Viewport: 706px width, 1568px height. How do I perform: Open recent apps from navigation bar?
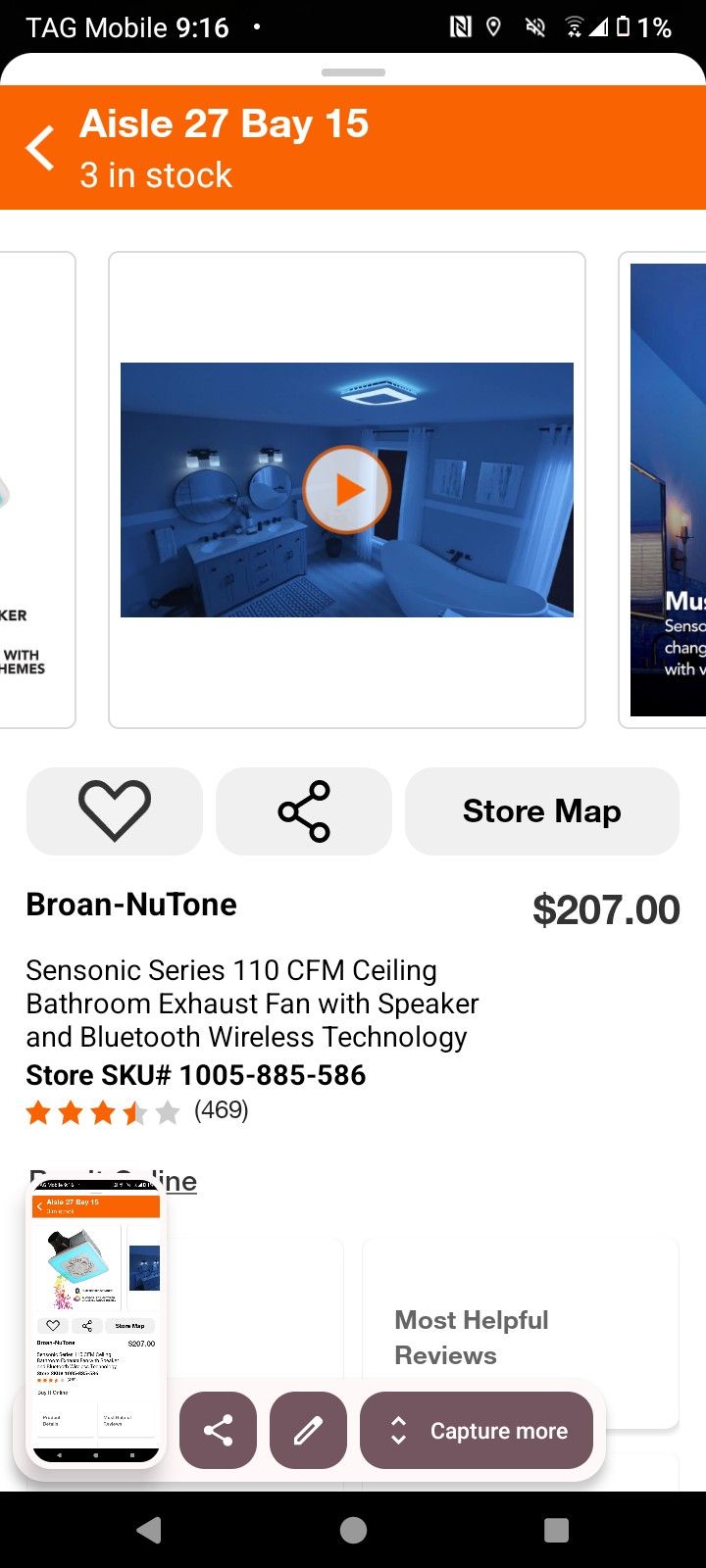556,1530
